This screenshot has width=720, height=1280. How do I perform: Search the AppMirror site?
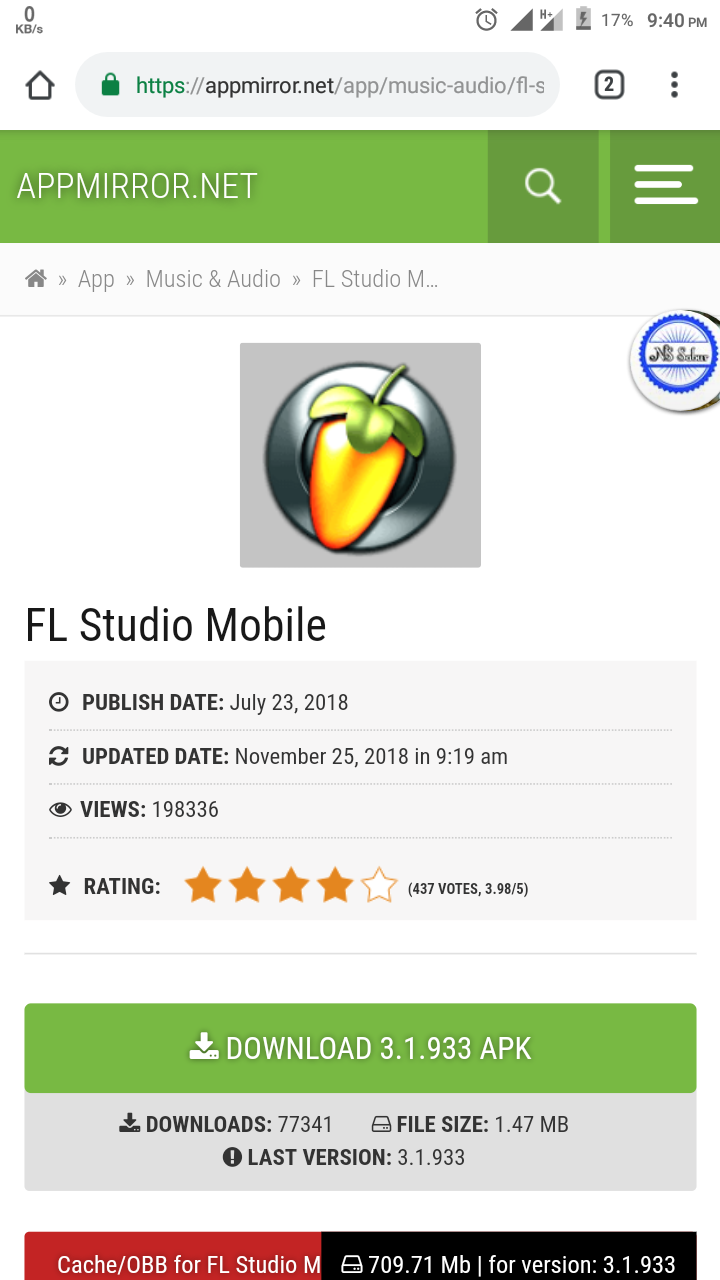coord(542,186)
